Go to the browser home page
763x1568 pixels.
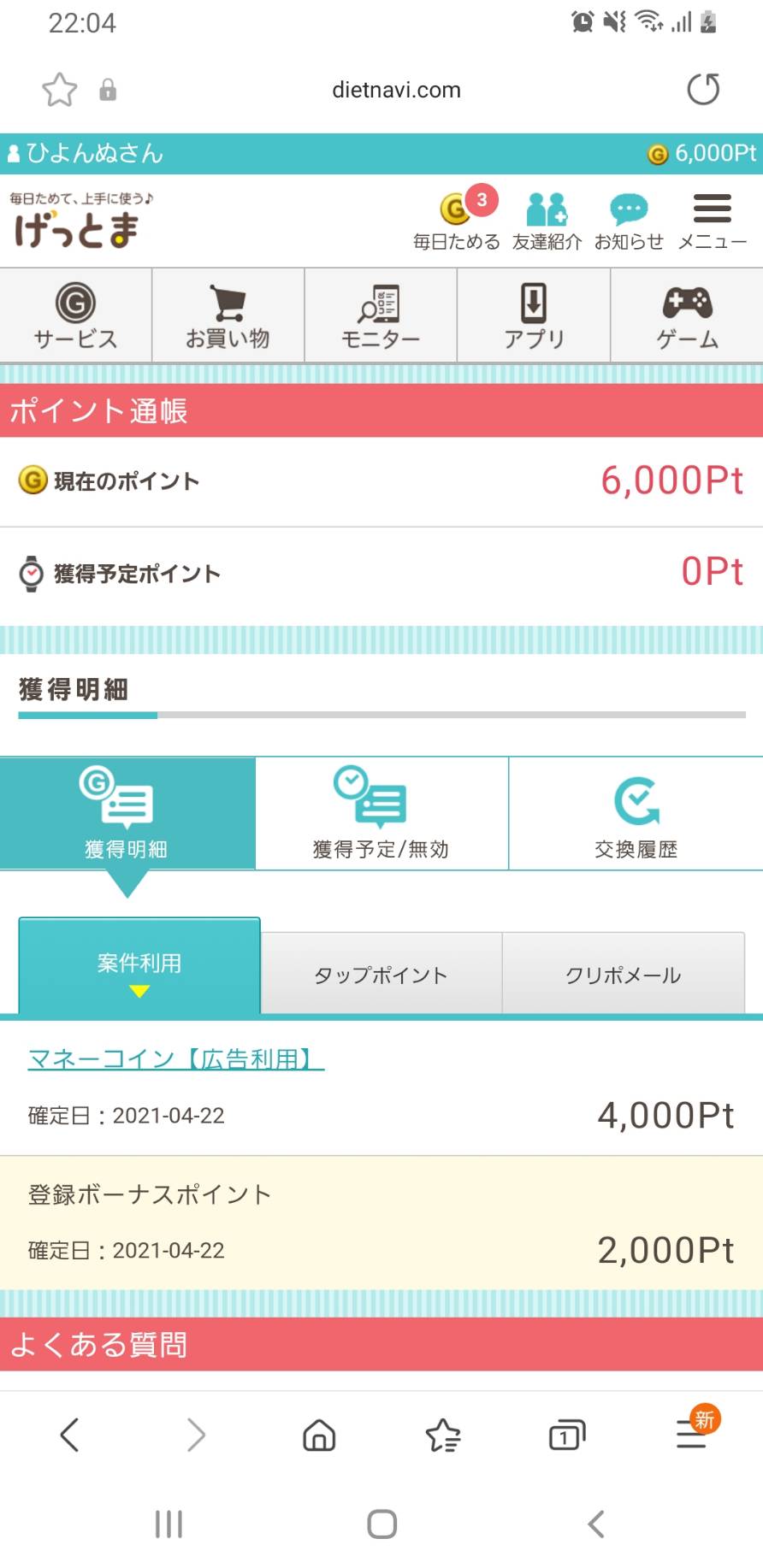[x=319, y=1435]
